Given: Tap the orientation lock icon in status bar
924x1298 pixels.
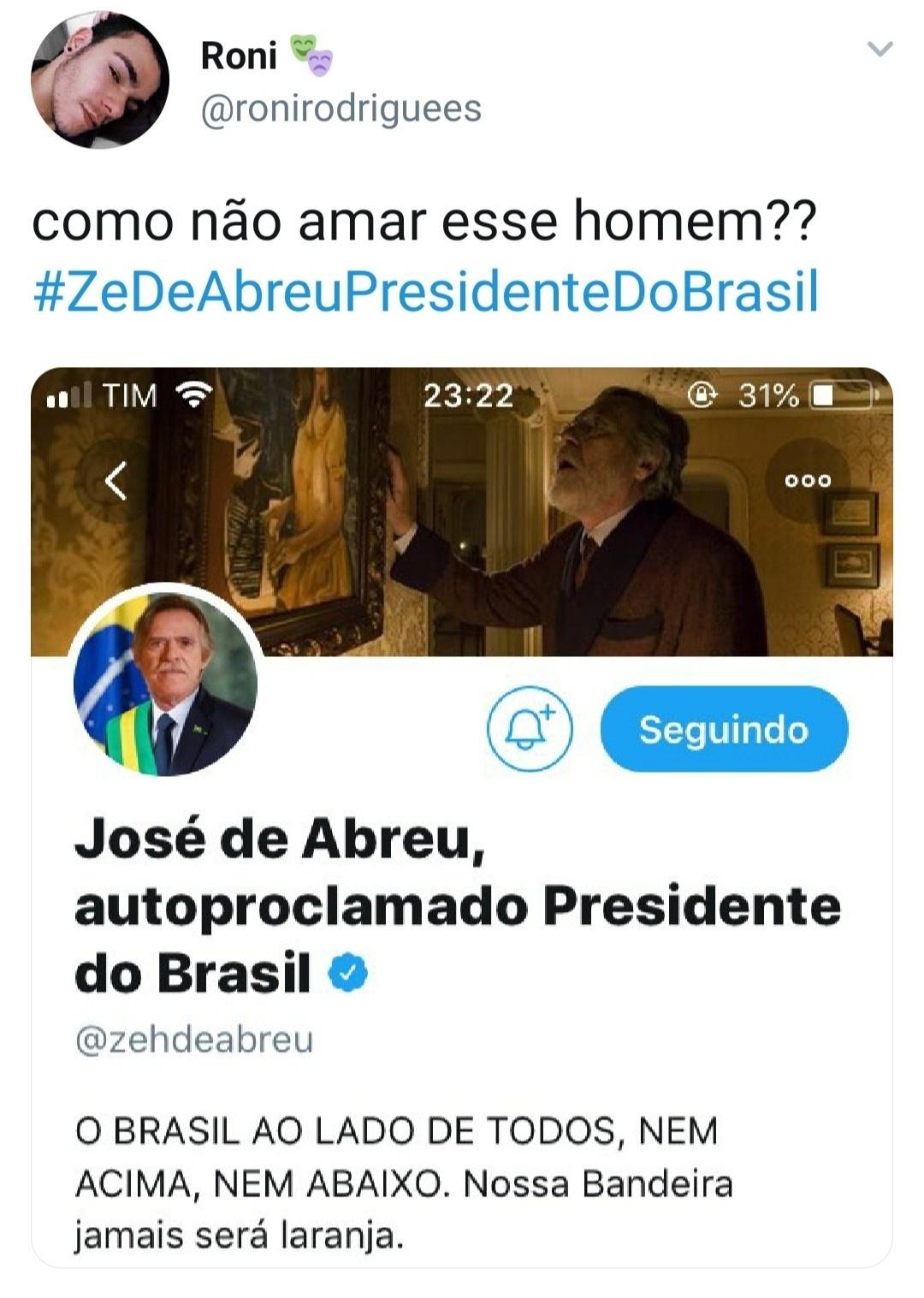Looking at the screenshot, I should click(x=702, y=394).
